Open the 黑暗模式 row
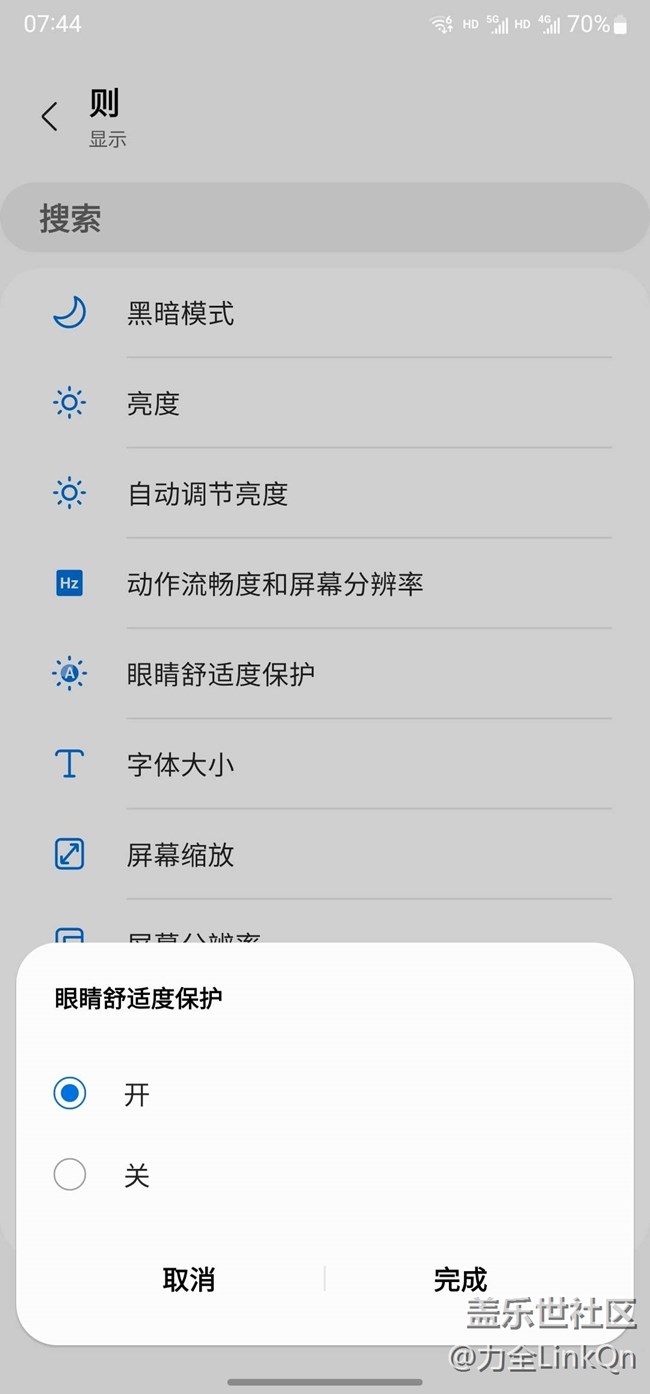Screen dimensions: 650x1394 click(x=324, y=314)
